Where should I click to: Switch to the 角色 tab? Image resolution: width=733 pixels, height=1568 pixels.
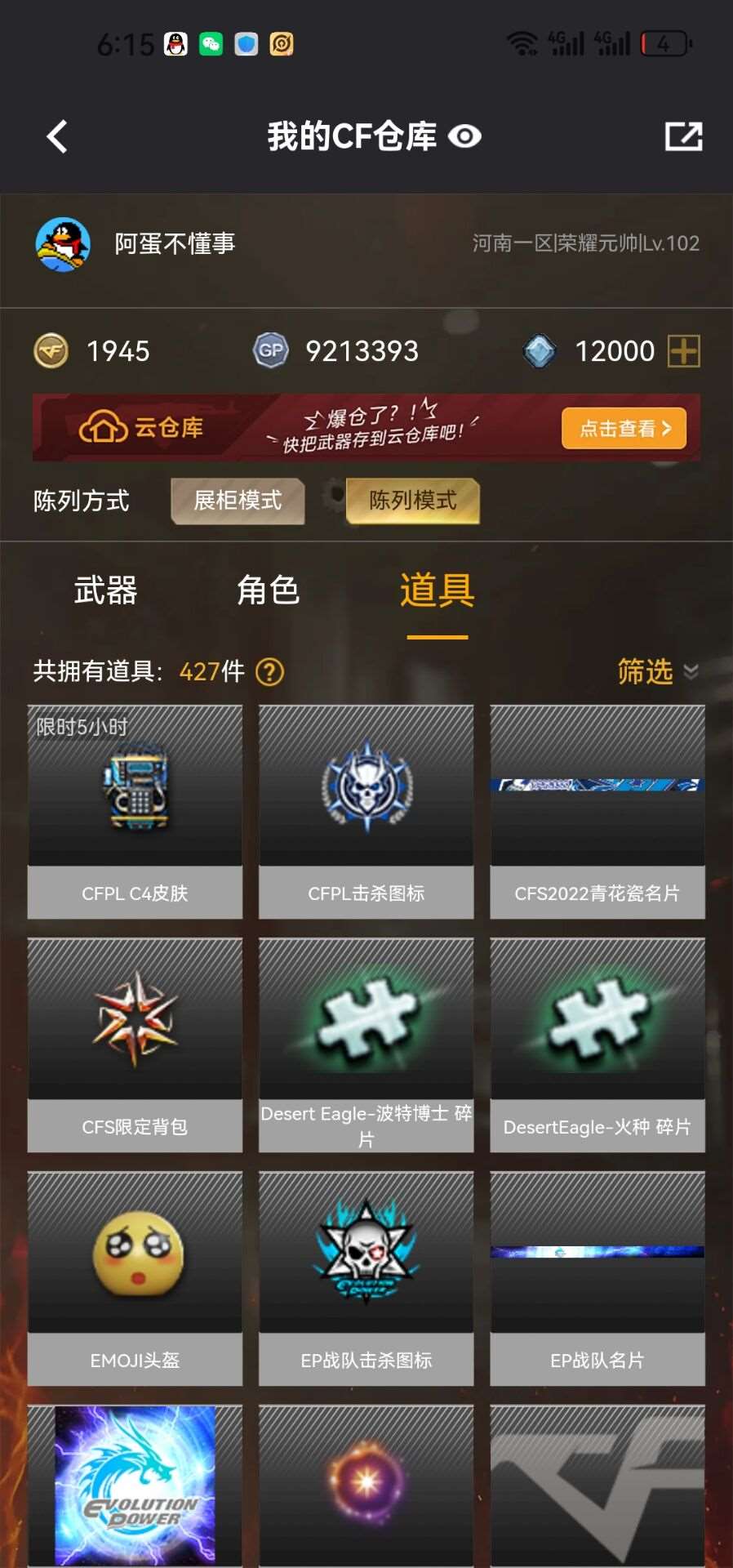pyautogui.click(x=268, y=590)
